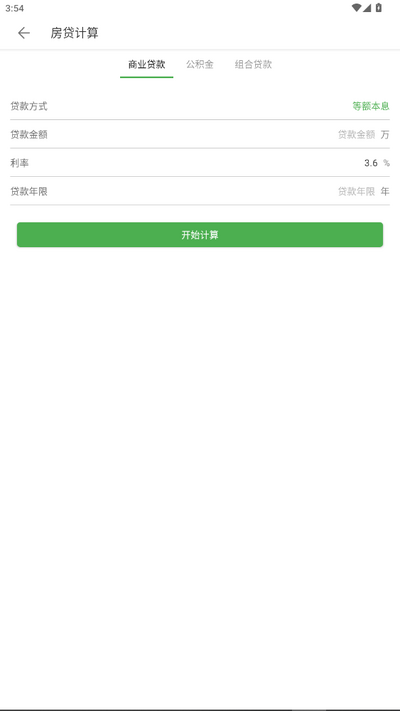Tap the 开始计算 button
The image size is (400, 711).
200,235
